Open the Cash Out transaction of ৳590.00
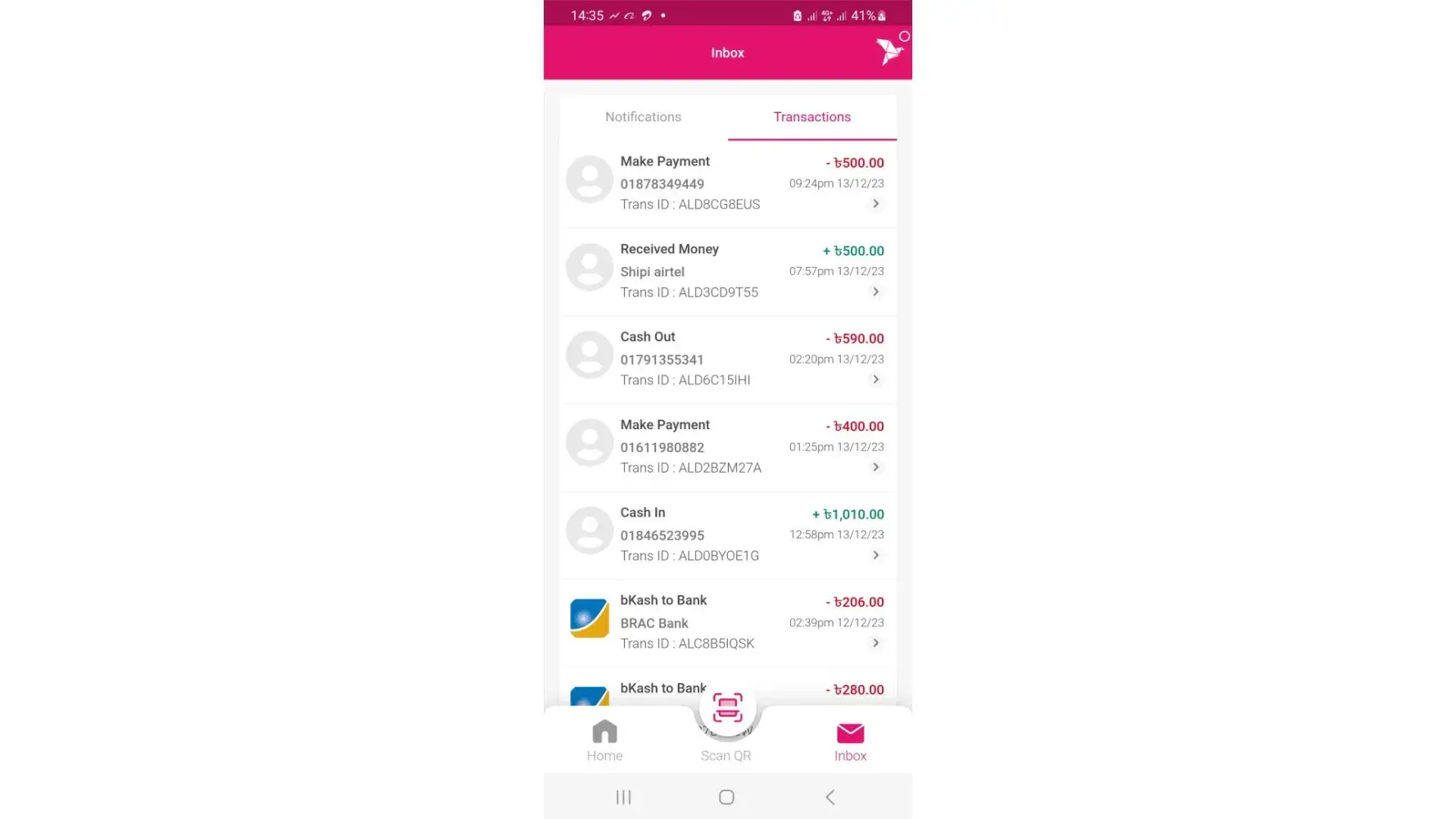Viewport: 1456px width, 819px height. coord(727,359)
